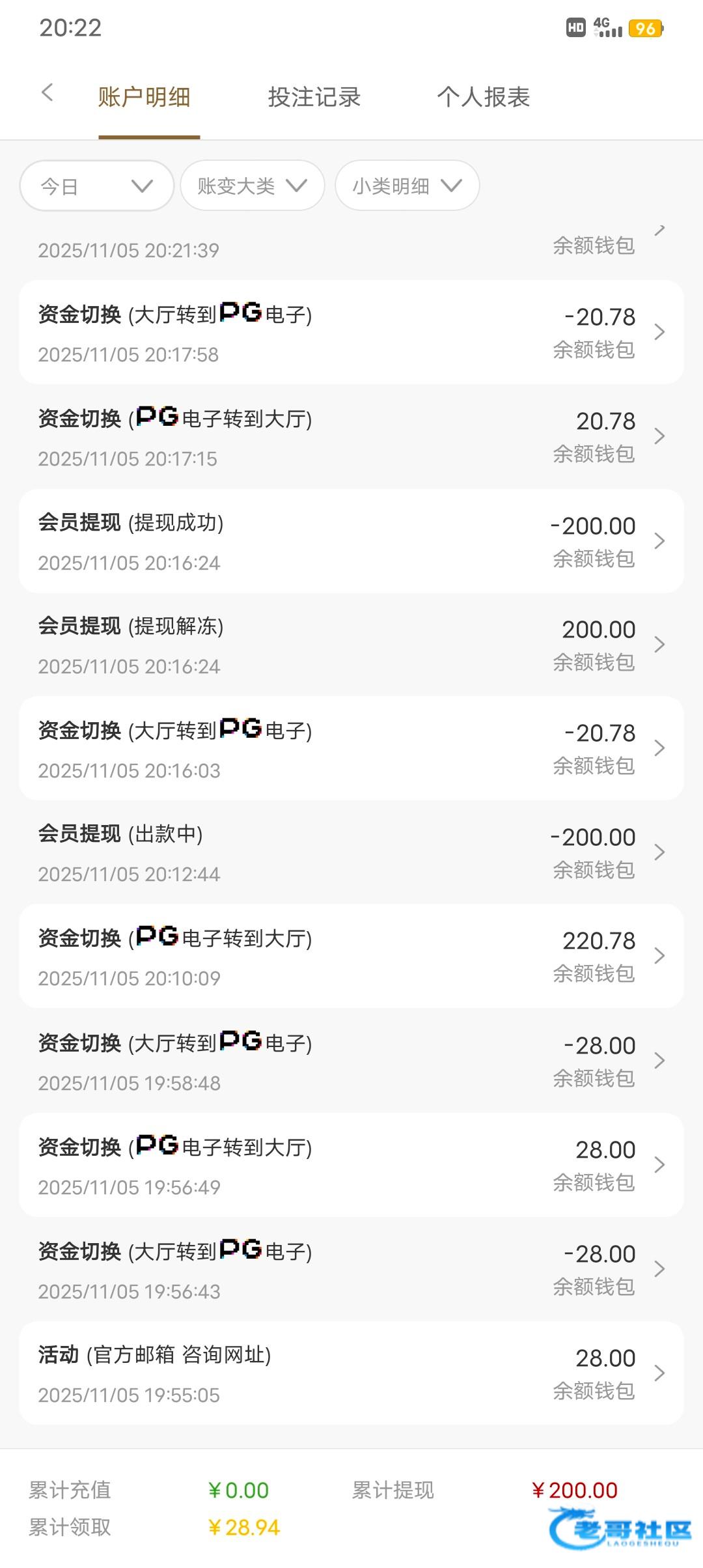This screenshot has width=703, height=1568.
Task: View the 19:56:49 PG电子转到大厅 record
Action: tap(351, 1165)
